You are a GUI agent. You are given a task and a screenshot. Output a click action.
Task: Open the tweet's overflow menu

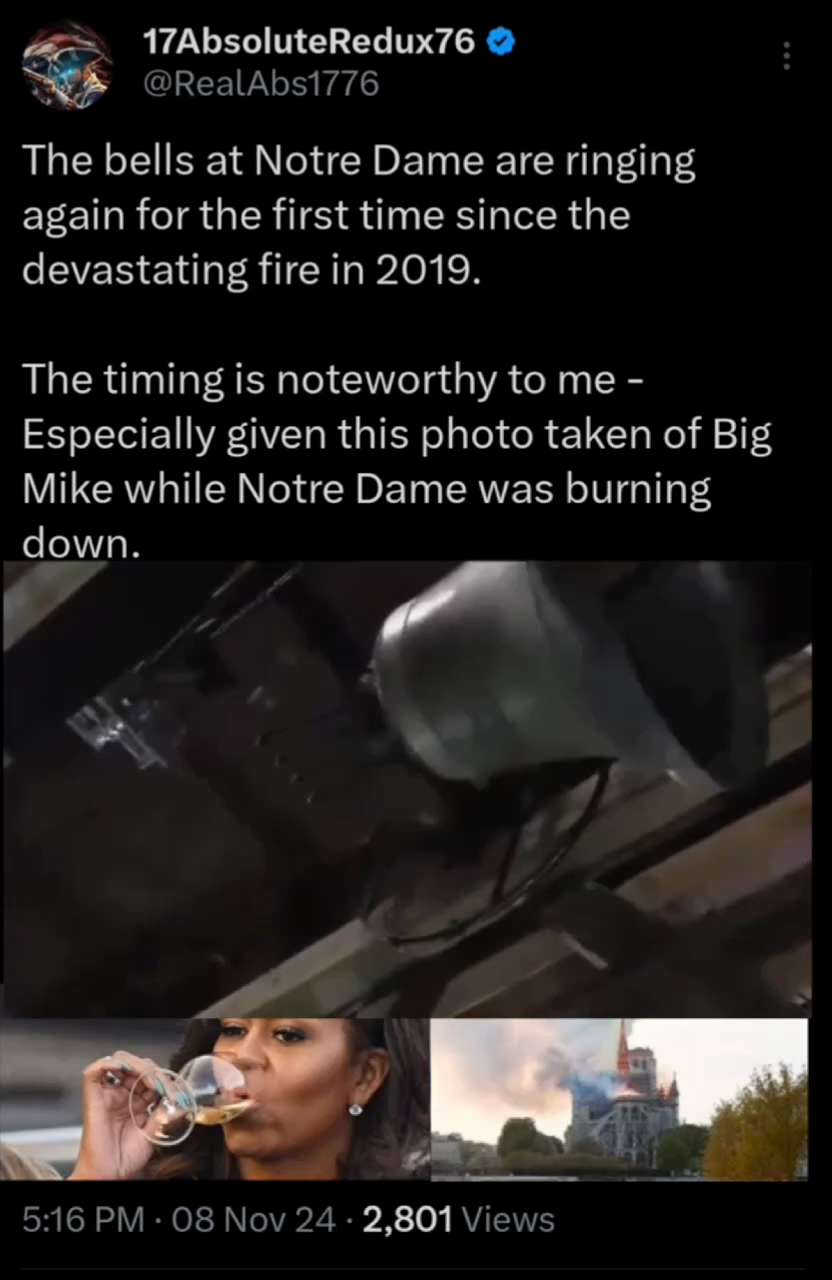(x=787, y=57)
